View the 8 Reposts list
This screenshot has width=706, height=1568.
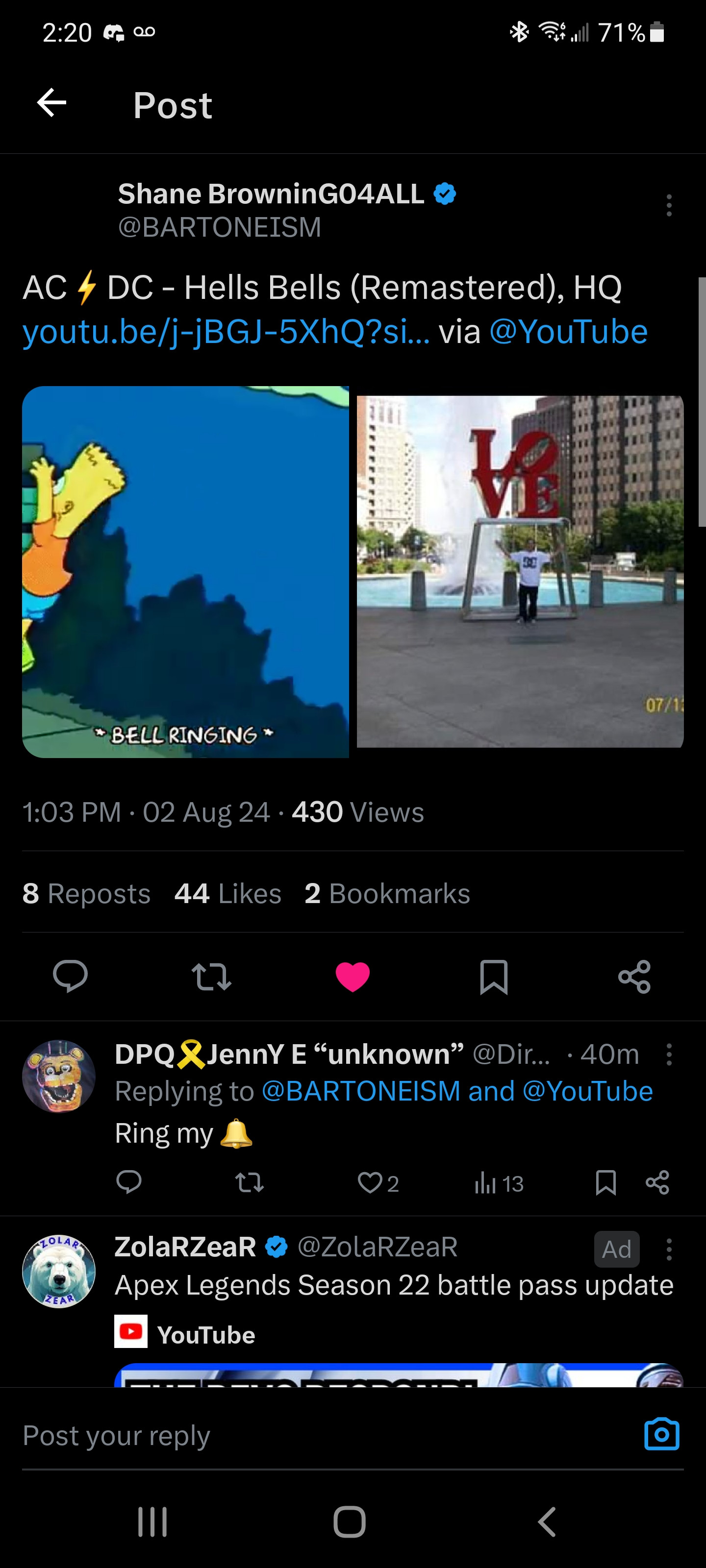click(86, 894)
